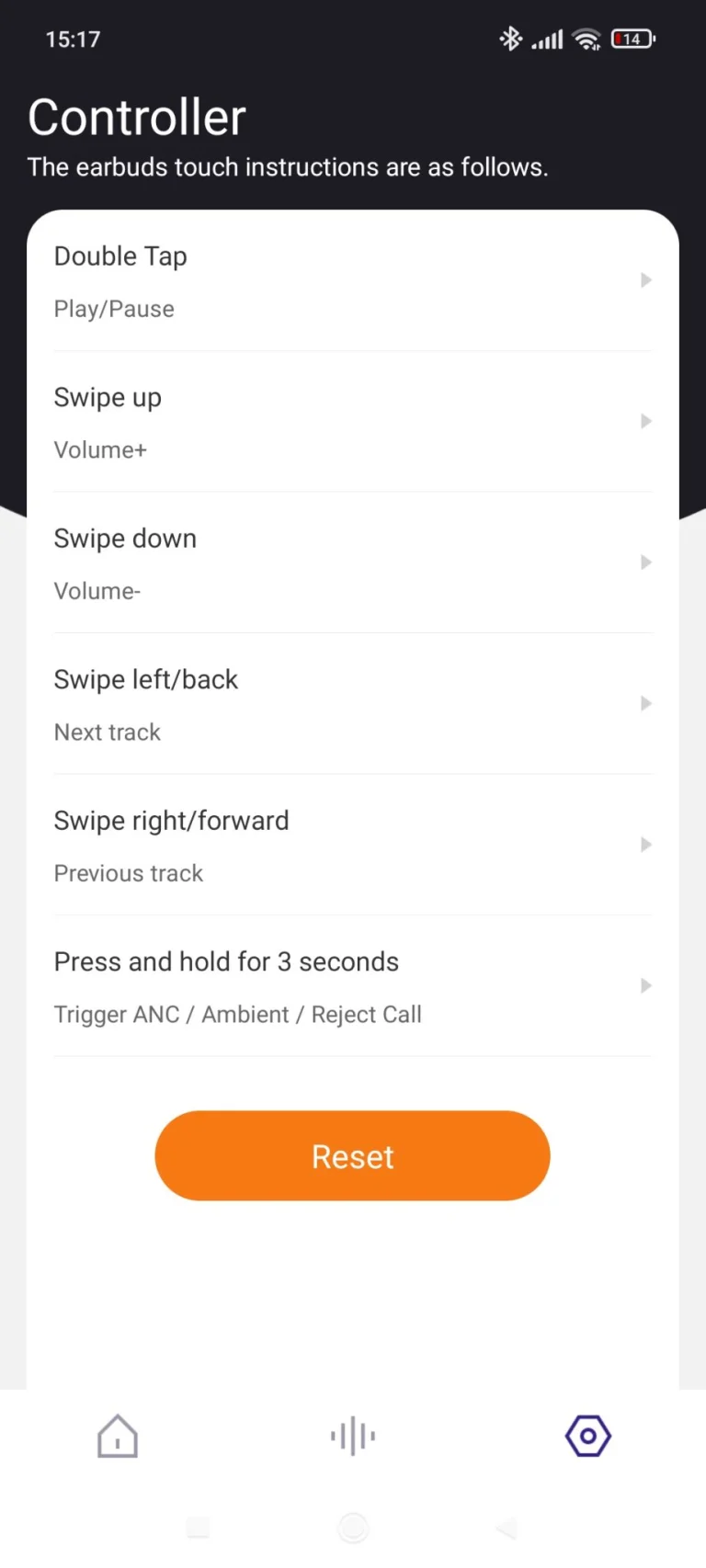Open the Swipe right/forward setting

tap(352, 845)
